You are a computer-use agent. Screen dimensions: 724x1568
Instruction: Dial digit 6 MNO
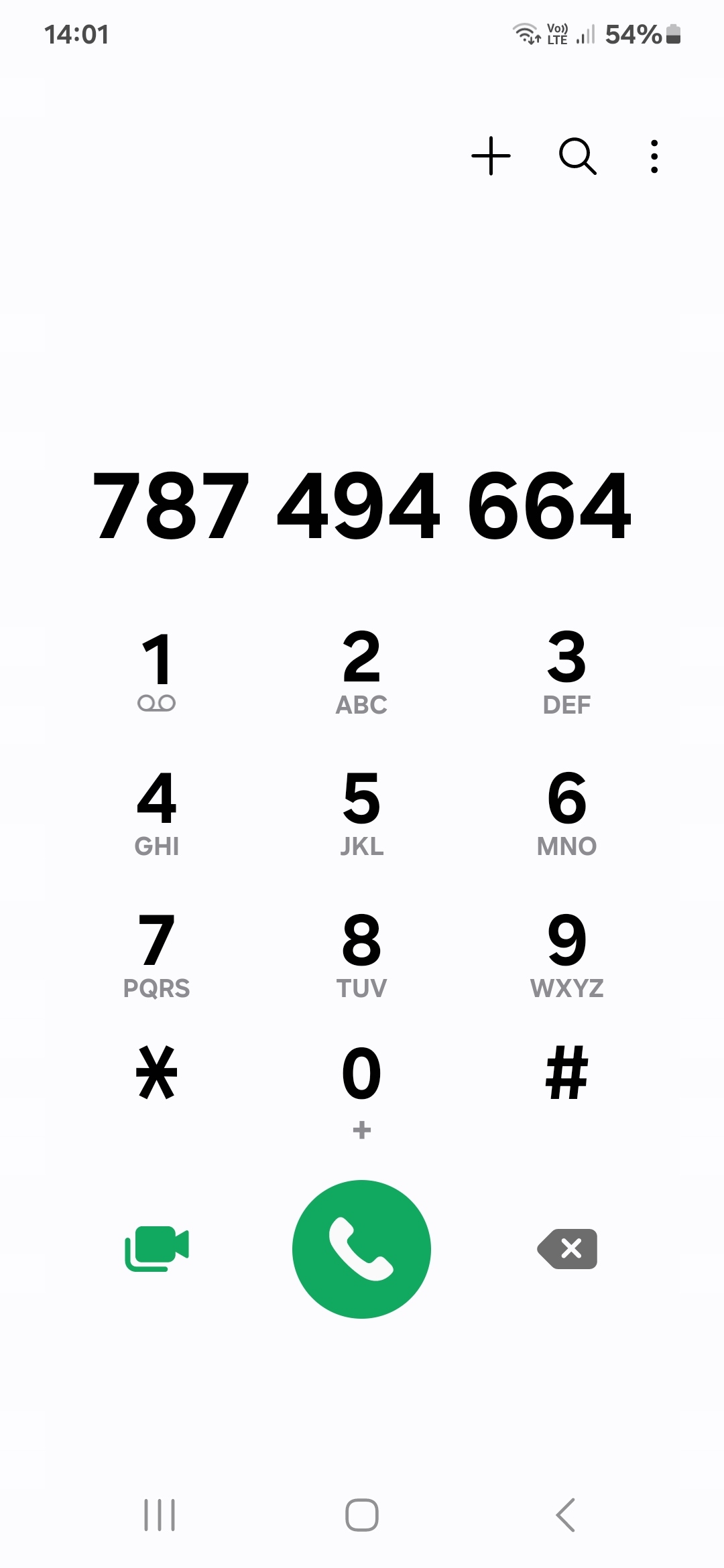coord(566,812)
